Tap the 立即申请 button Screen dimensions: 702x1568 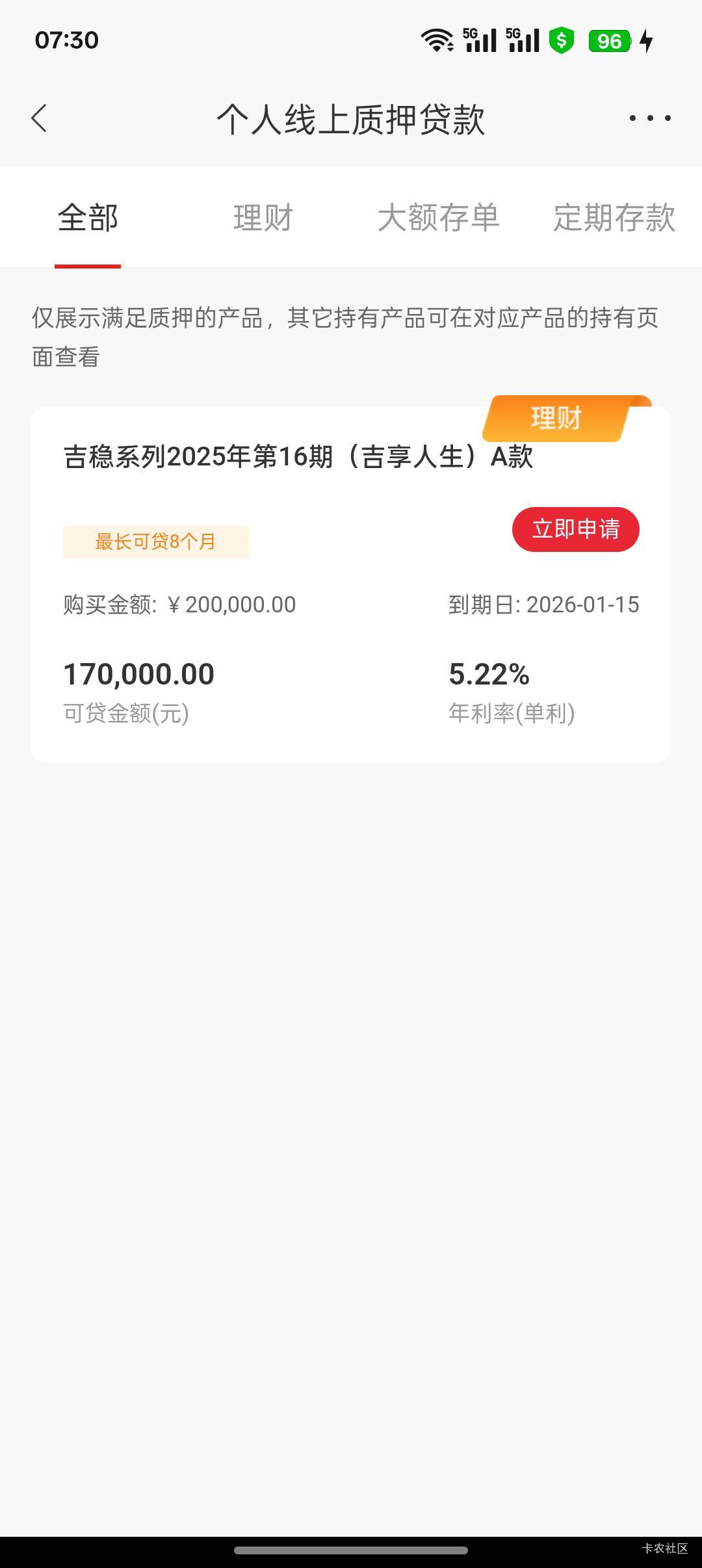[x=576, y=529]
